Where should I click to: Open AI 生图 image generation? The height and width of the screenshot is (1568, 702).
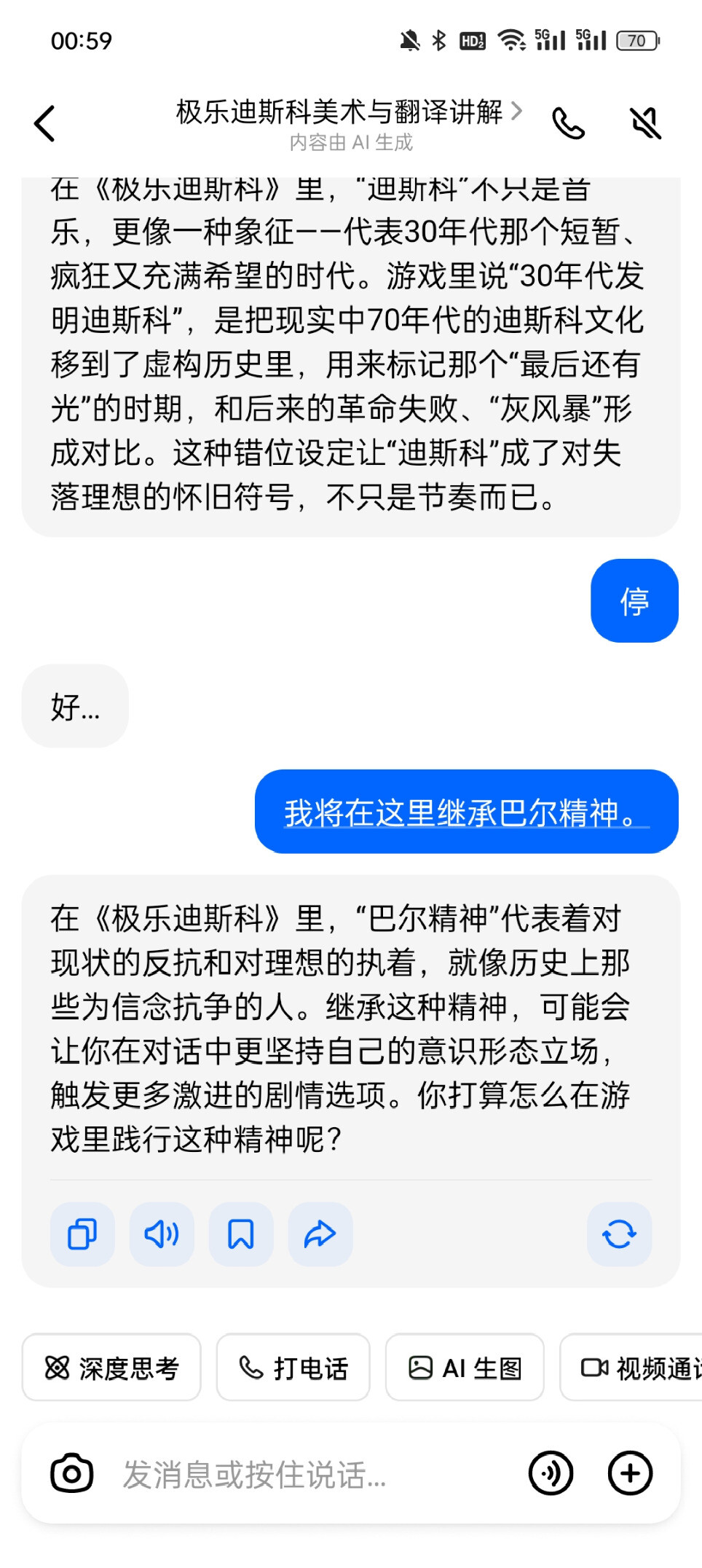(x=465, y=1368)
